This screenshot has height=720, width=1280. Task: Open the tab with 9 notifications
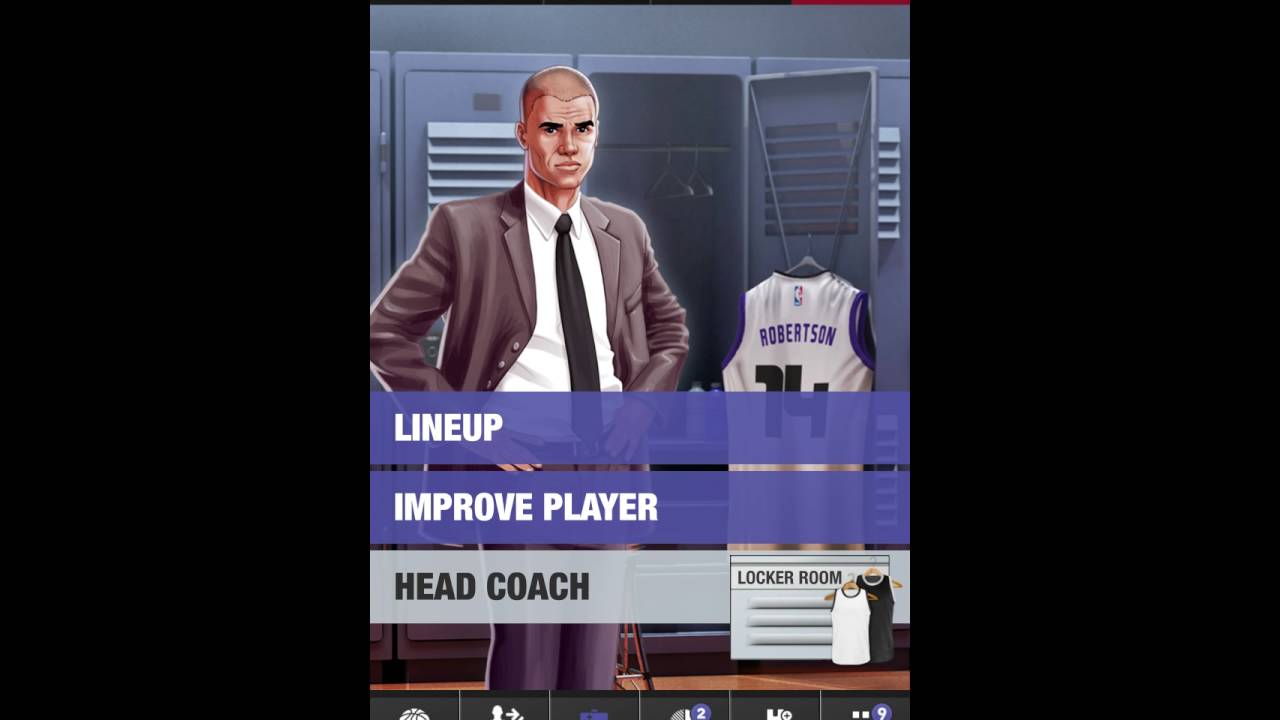tap(866, 711)
